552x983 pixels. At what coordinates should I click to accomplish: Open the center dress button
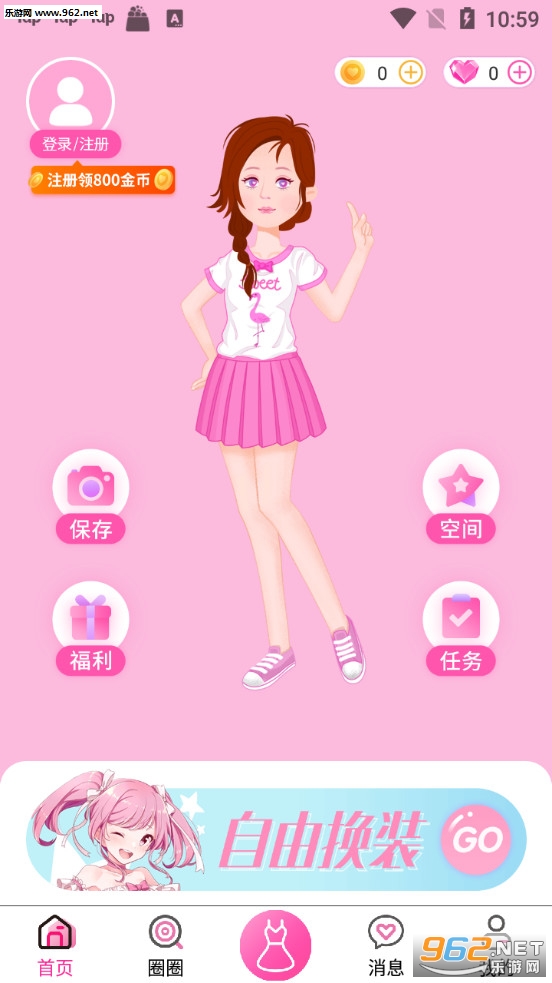(x=276, y=946)
